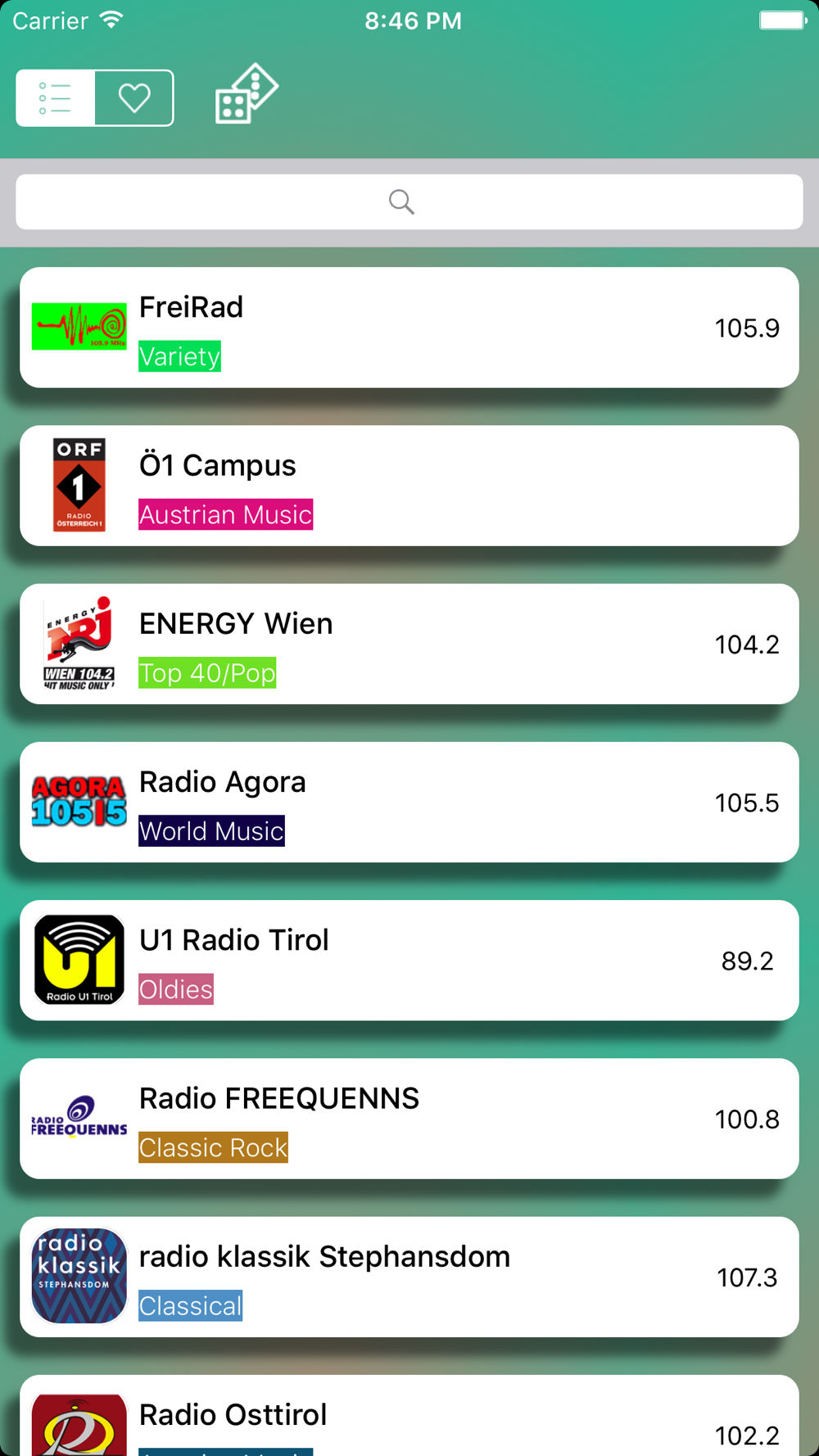Choose Radio FREEQUENNS
The image size is (819, 1456).
[409, 1119]
